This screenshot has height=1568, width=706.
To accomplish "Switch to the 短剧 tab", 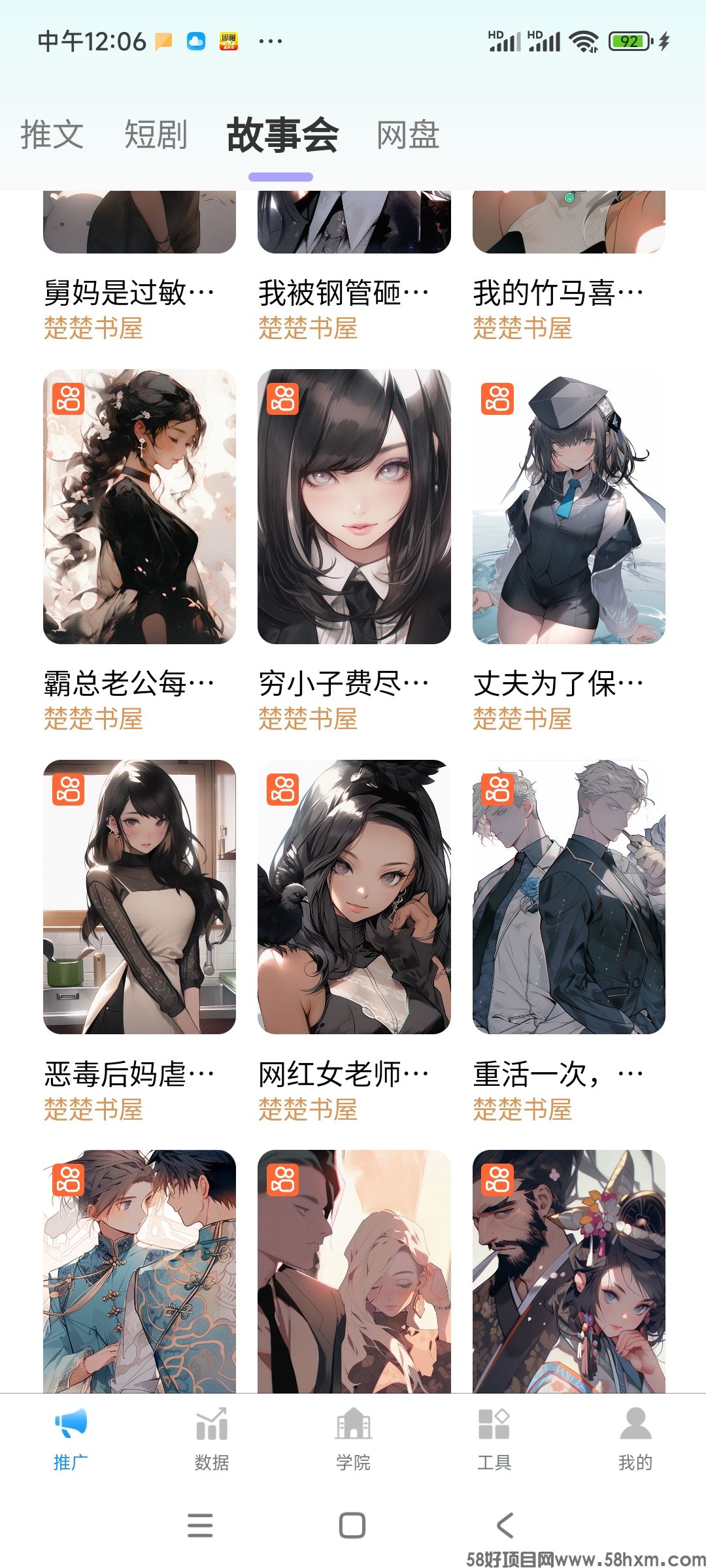I will pos(156,135).
